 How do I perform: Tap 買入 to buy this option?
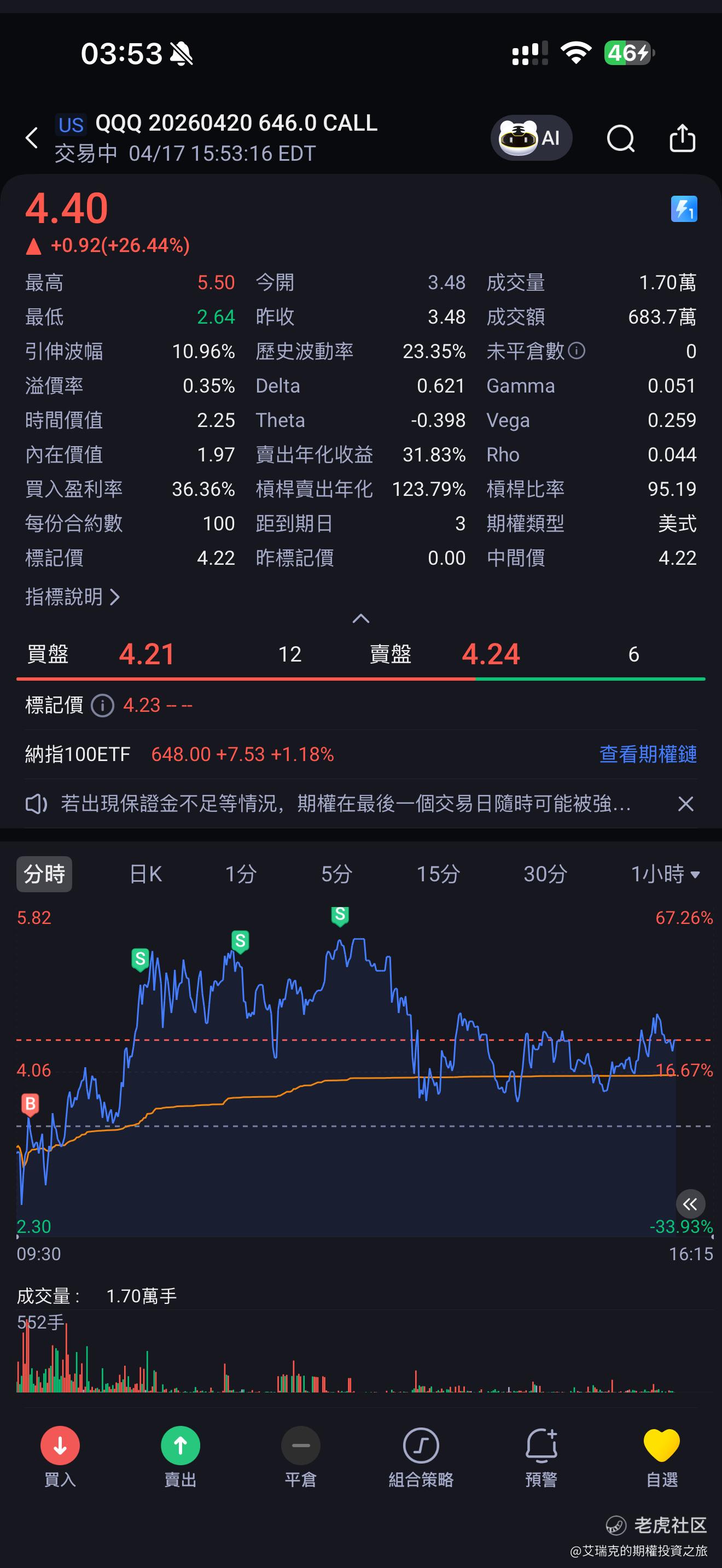pos(60,1456)
